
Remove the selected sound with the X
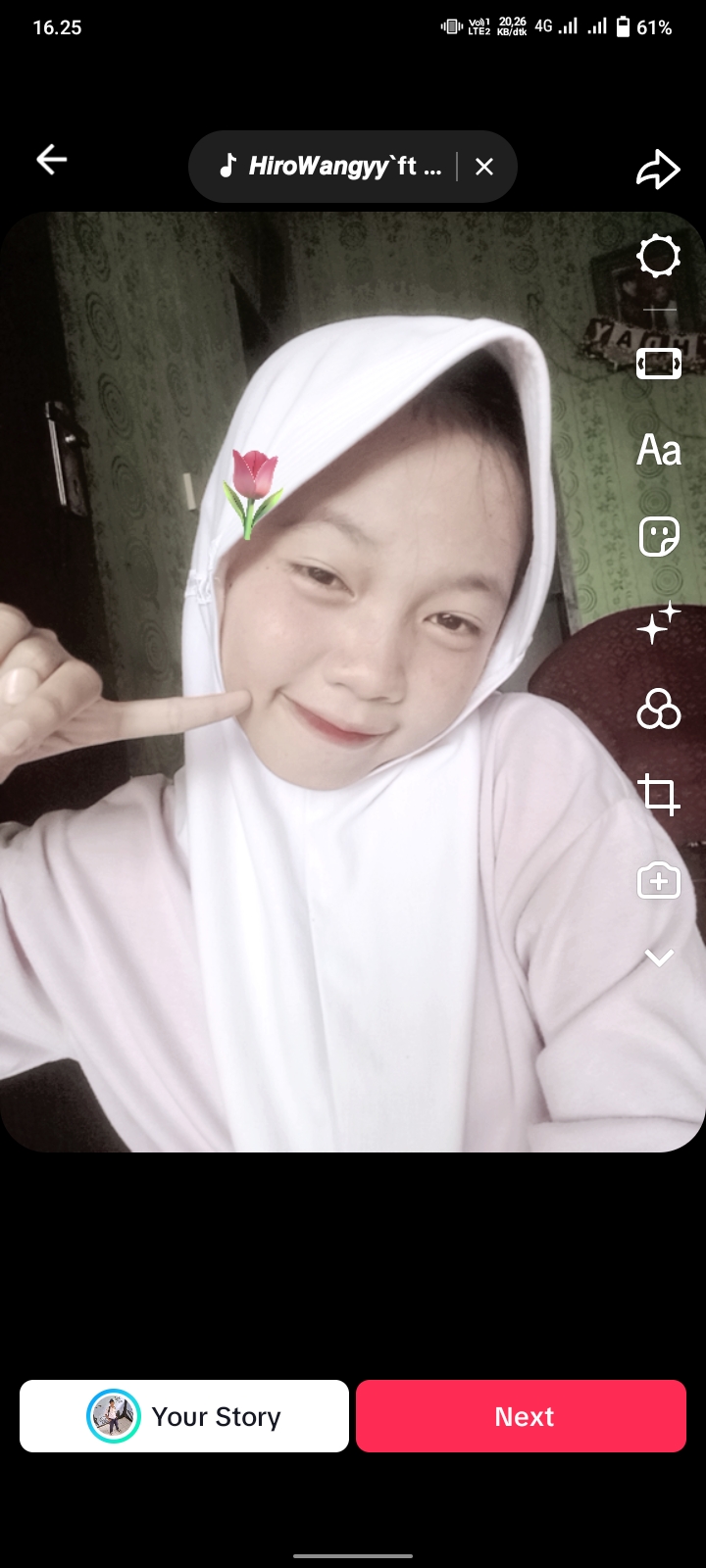click(484, 167)
